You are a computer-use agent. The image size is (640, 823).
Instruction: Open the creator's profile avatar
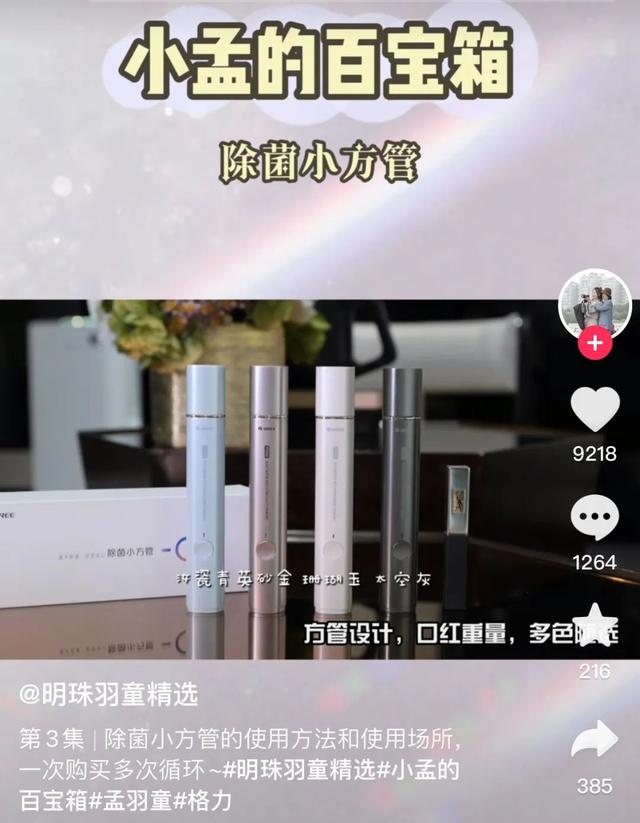click(x=594, y=303)
